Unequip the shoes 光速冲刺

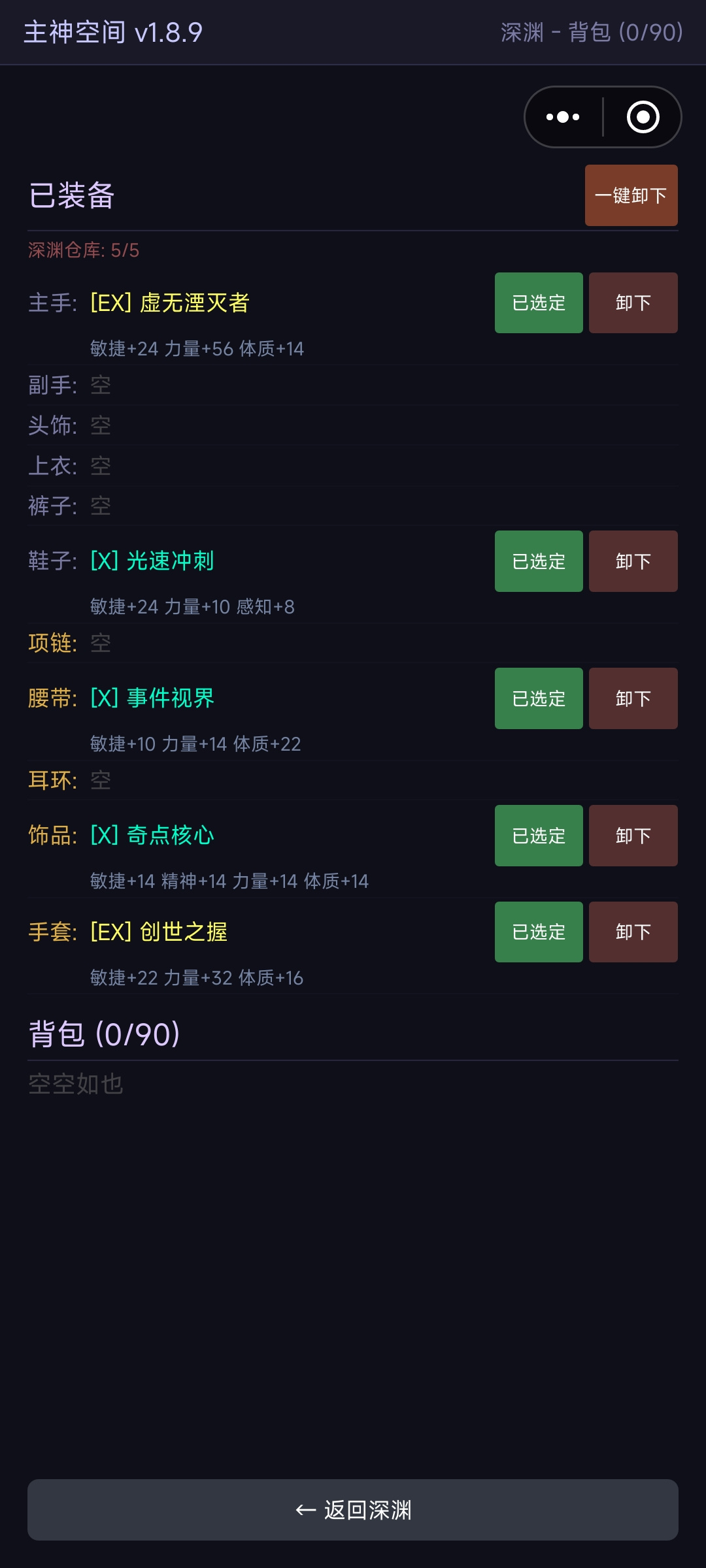coord(633,561)
